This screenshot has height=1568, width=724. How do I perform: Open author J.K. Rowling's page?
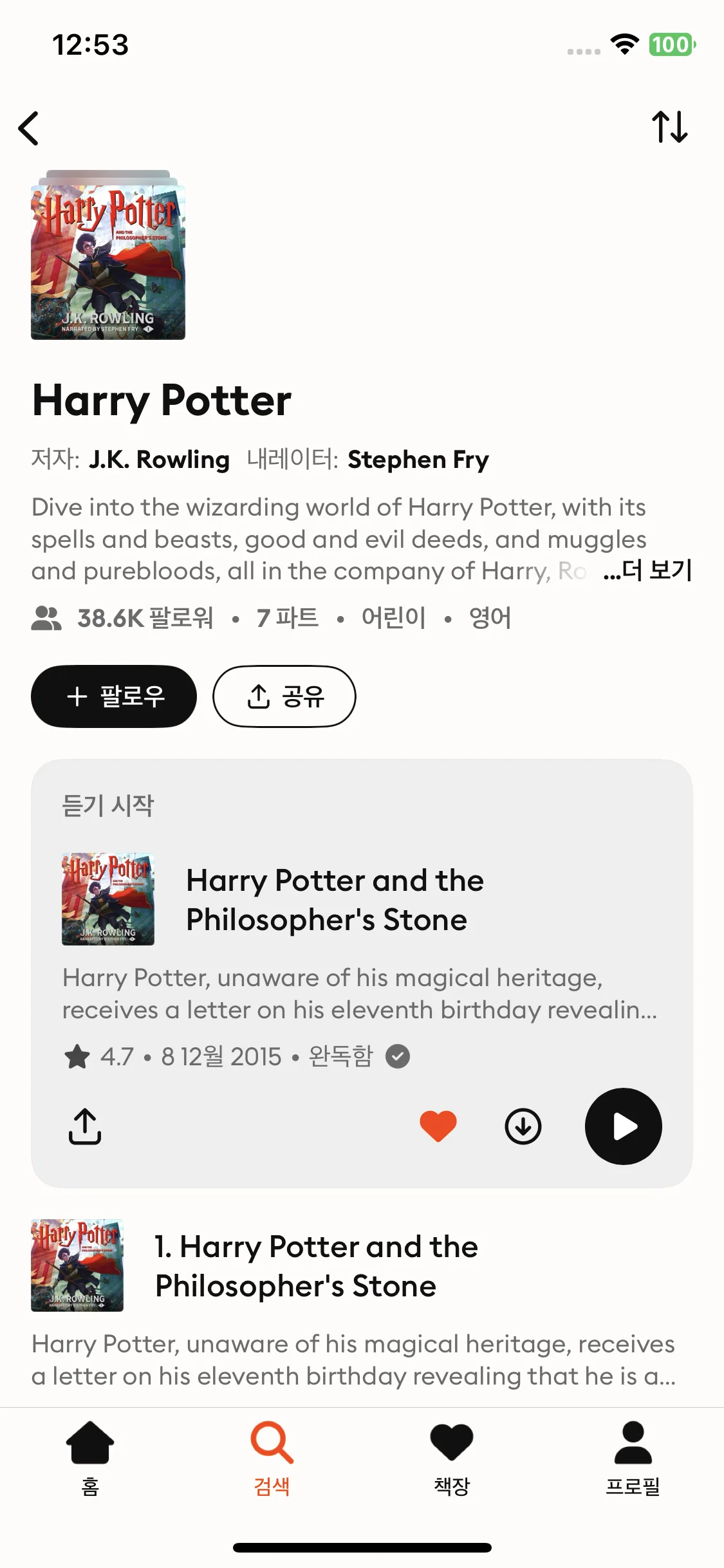click(x=159, y=460)
